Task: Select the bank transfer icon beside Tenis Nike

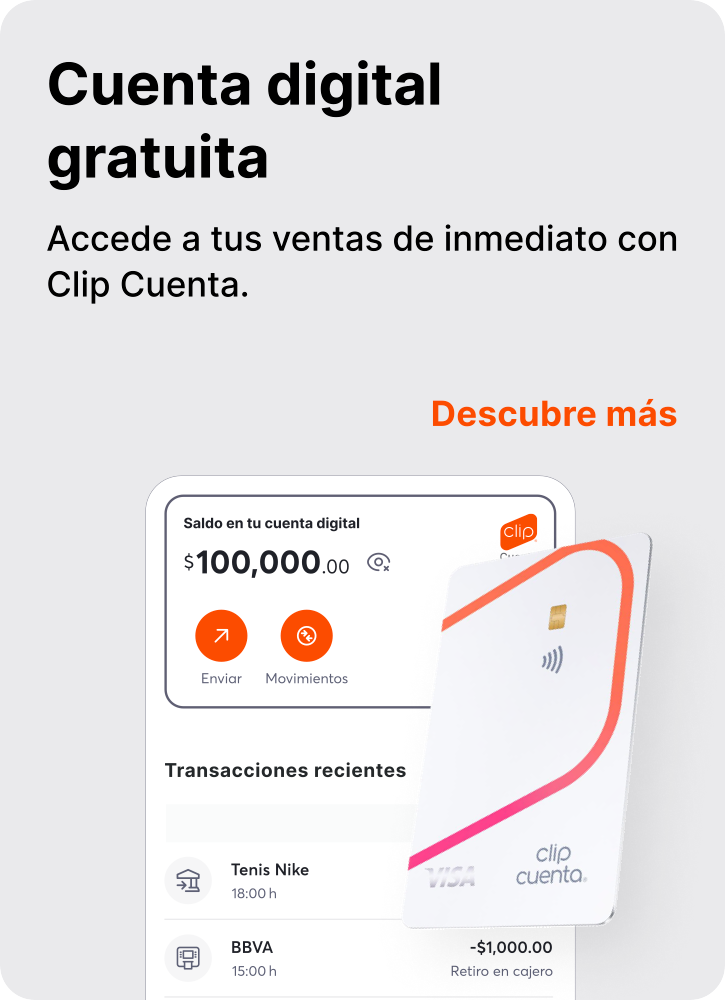Action: [x=188, y=880]
